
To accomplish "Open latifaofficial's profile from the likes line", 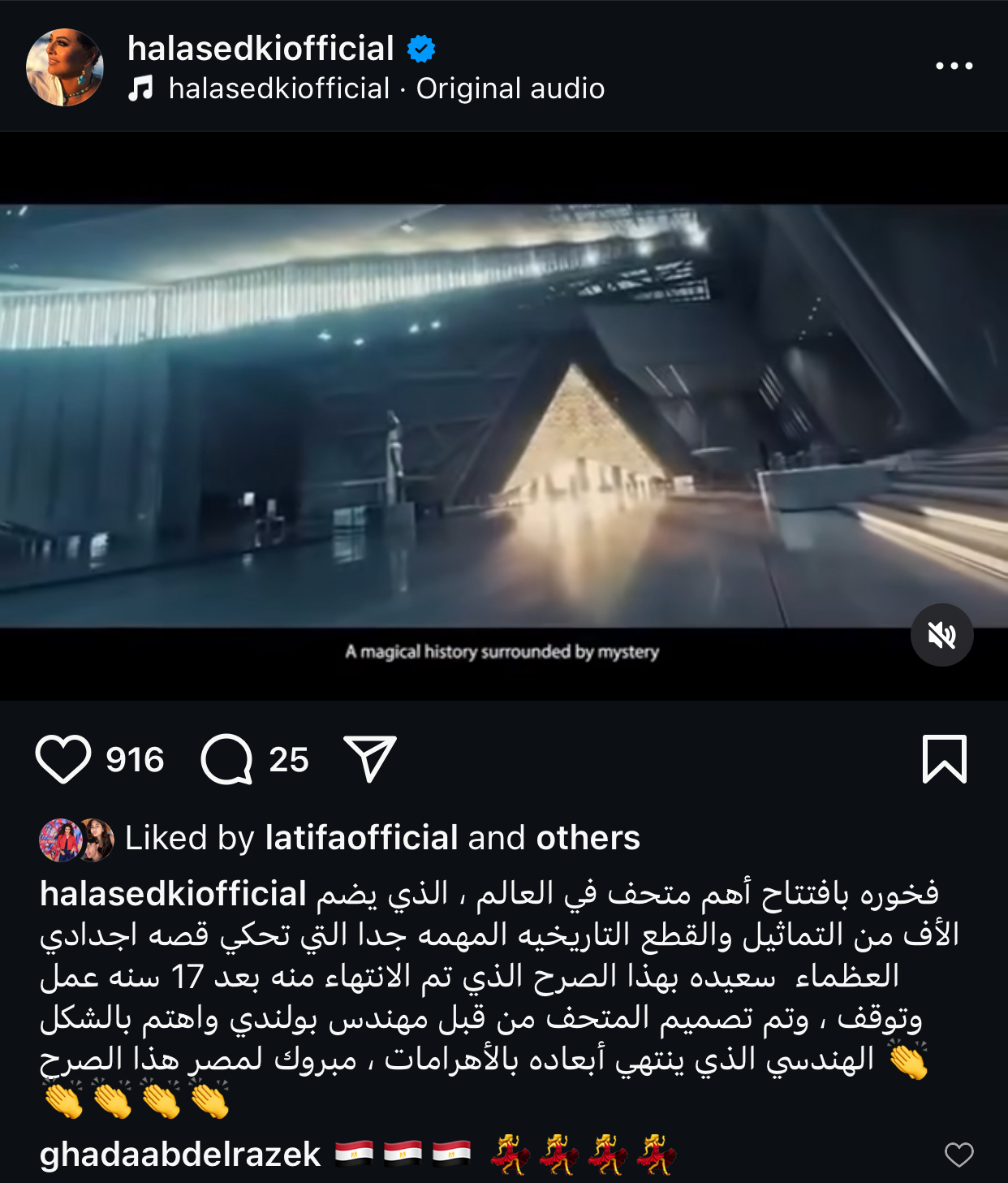I will click(361, 838).
